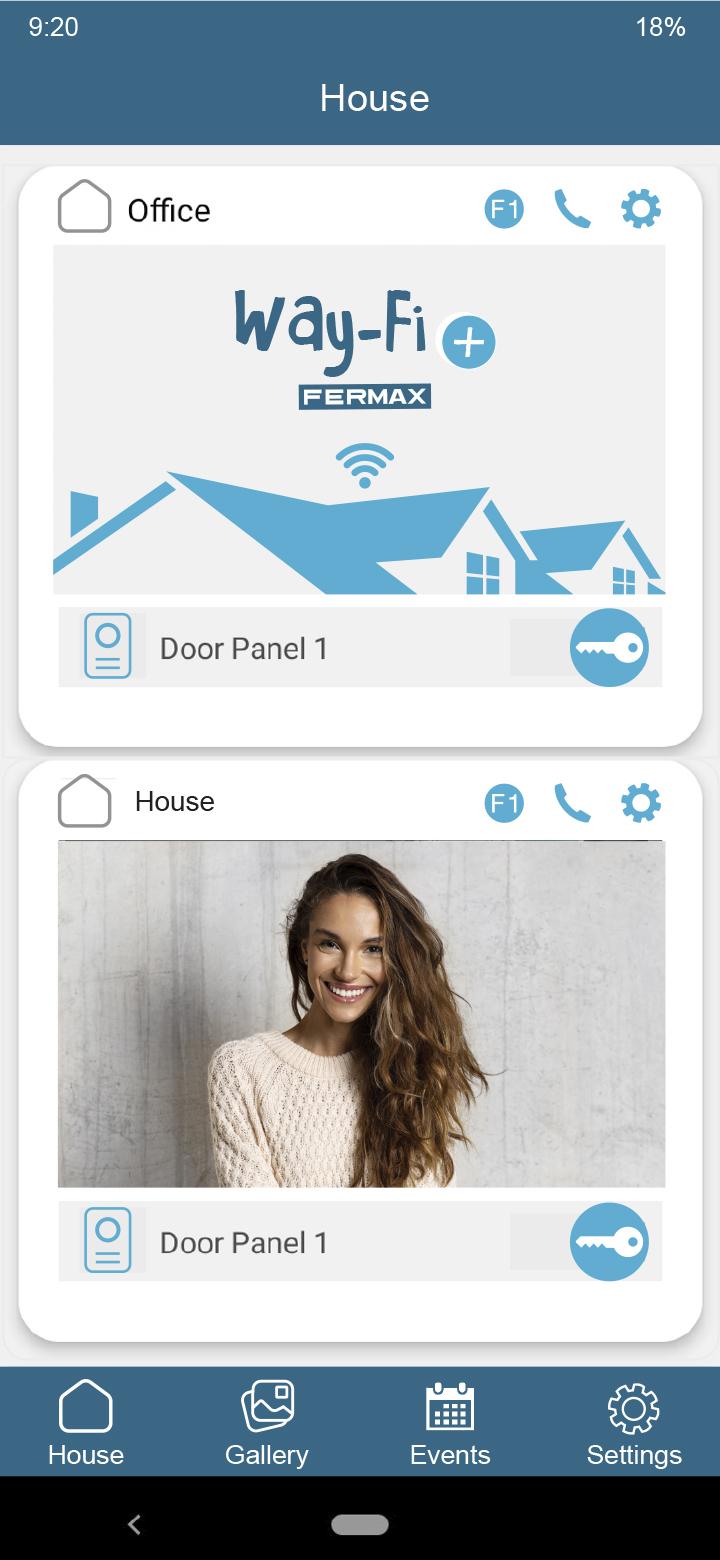The image size is (720, 1560).
Task: Call the Office monitor via phone icon
Action: point(572,210)
